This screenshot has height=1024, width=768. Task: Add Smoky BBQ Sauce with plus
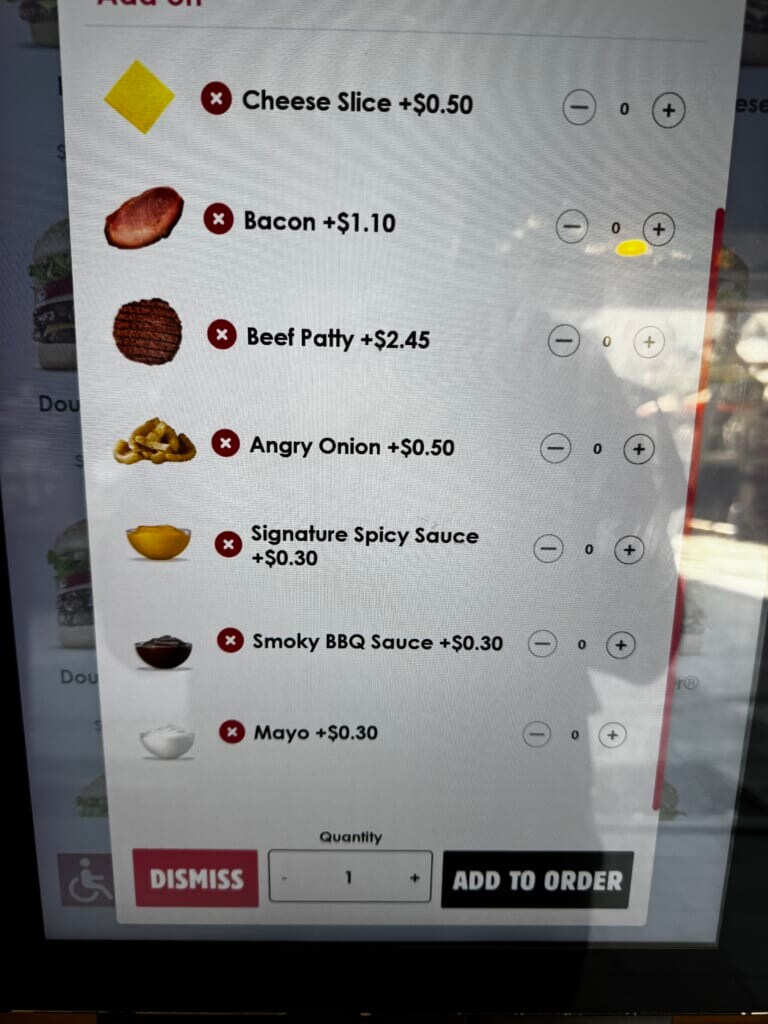(x=620, y=645)
